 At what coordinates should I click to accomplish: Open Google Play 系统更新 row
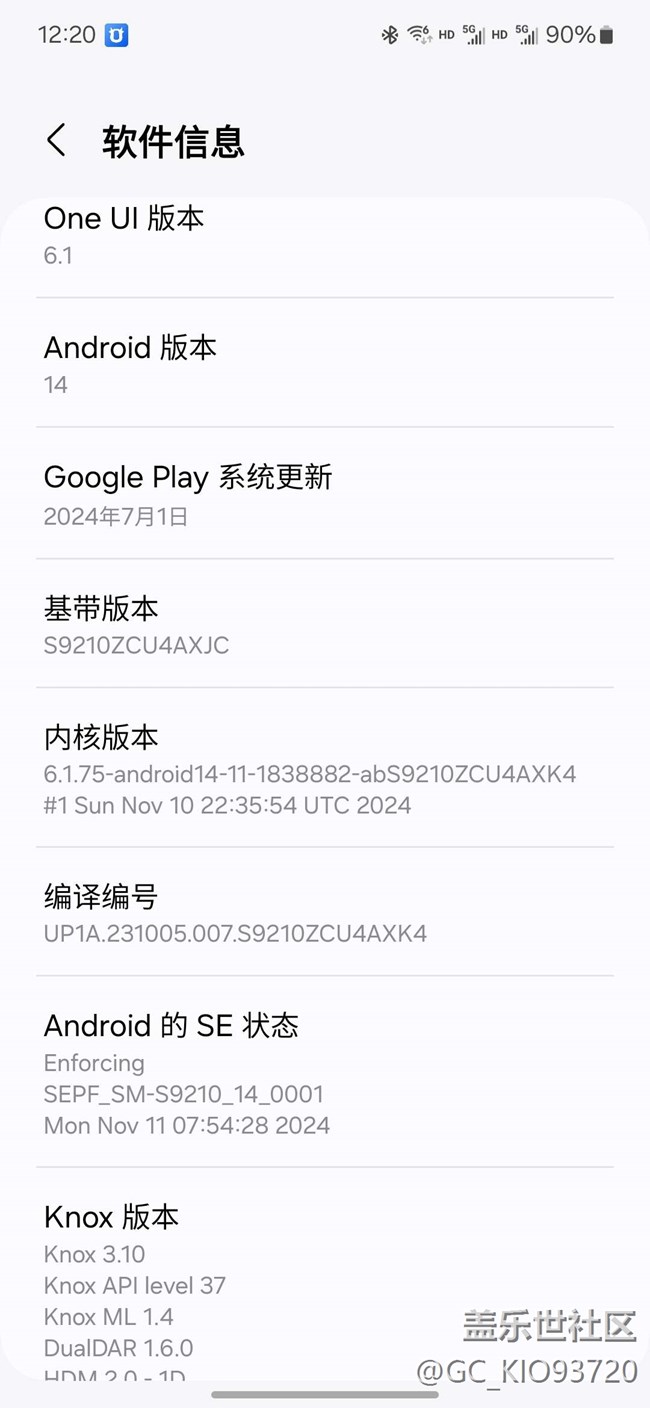[324, 494]
